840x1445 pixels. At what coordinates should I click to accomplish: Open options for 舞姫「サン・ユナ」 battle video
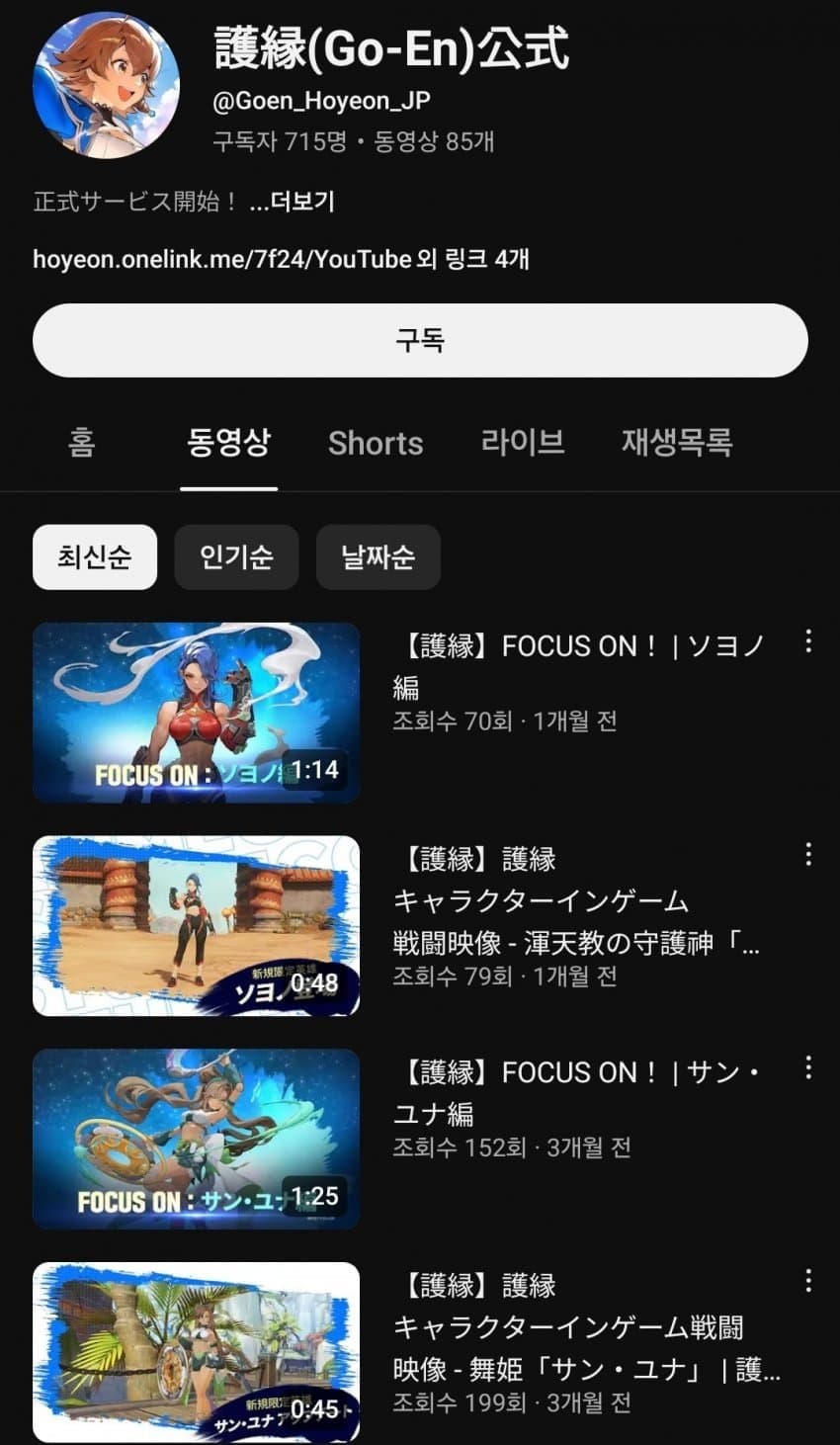point(808,1281)
